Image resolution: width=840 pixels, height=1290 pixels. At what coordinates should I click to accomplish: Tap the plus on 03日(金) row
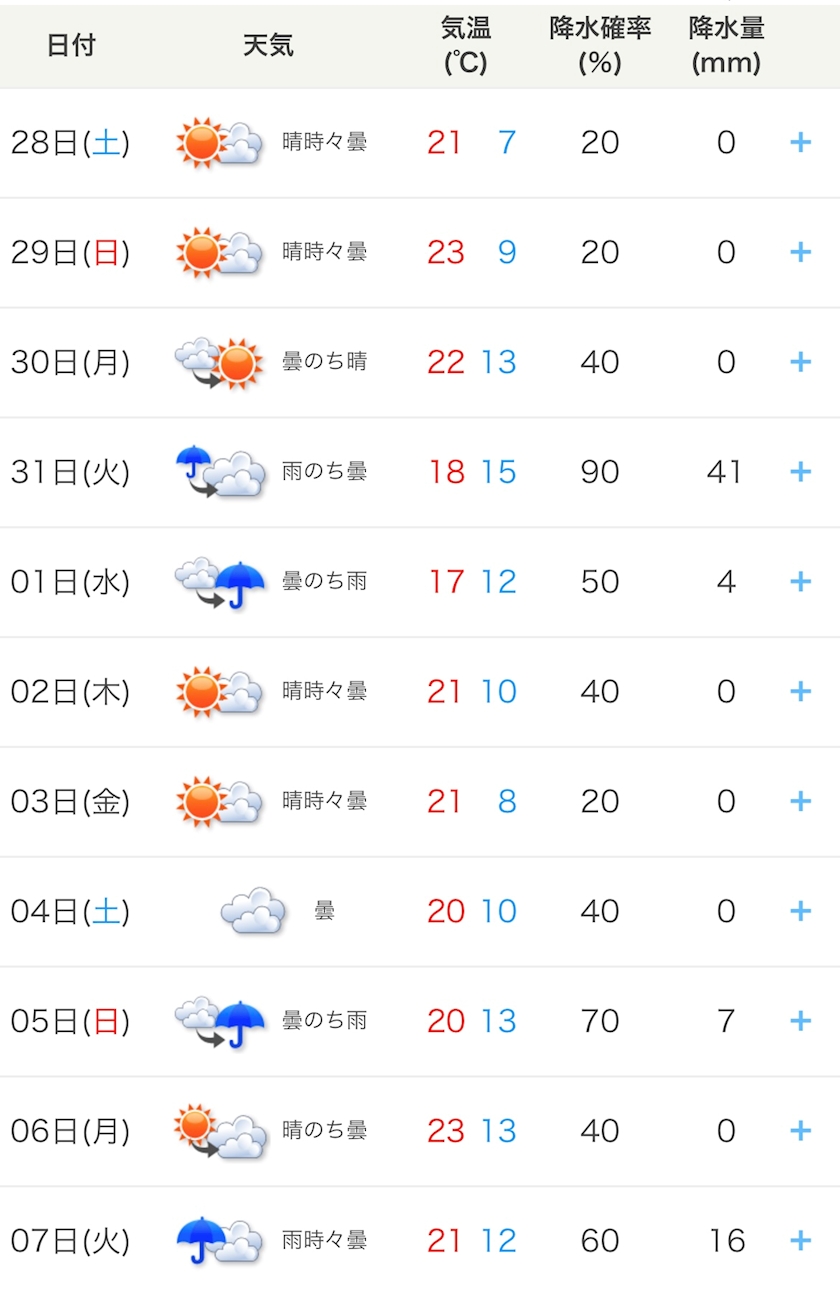coord(800,801)
